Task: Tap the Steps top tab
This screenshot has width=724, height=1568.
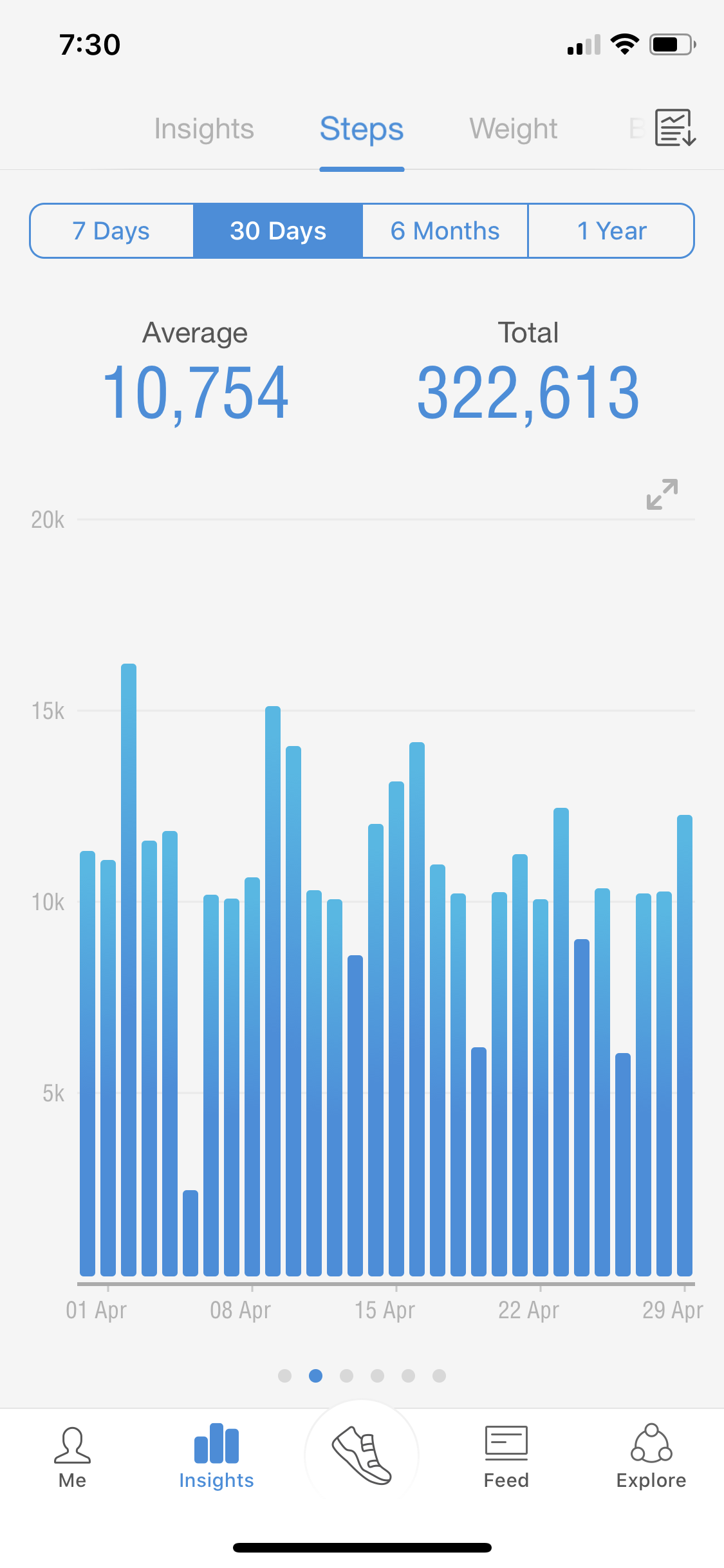Action: (x=362, y=129)
